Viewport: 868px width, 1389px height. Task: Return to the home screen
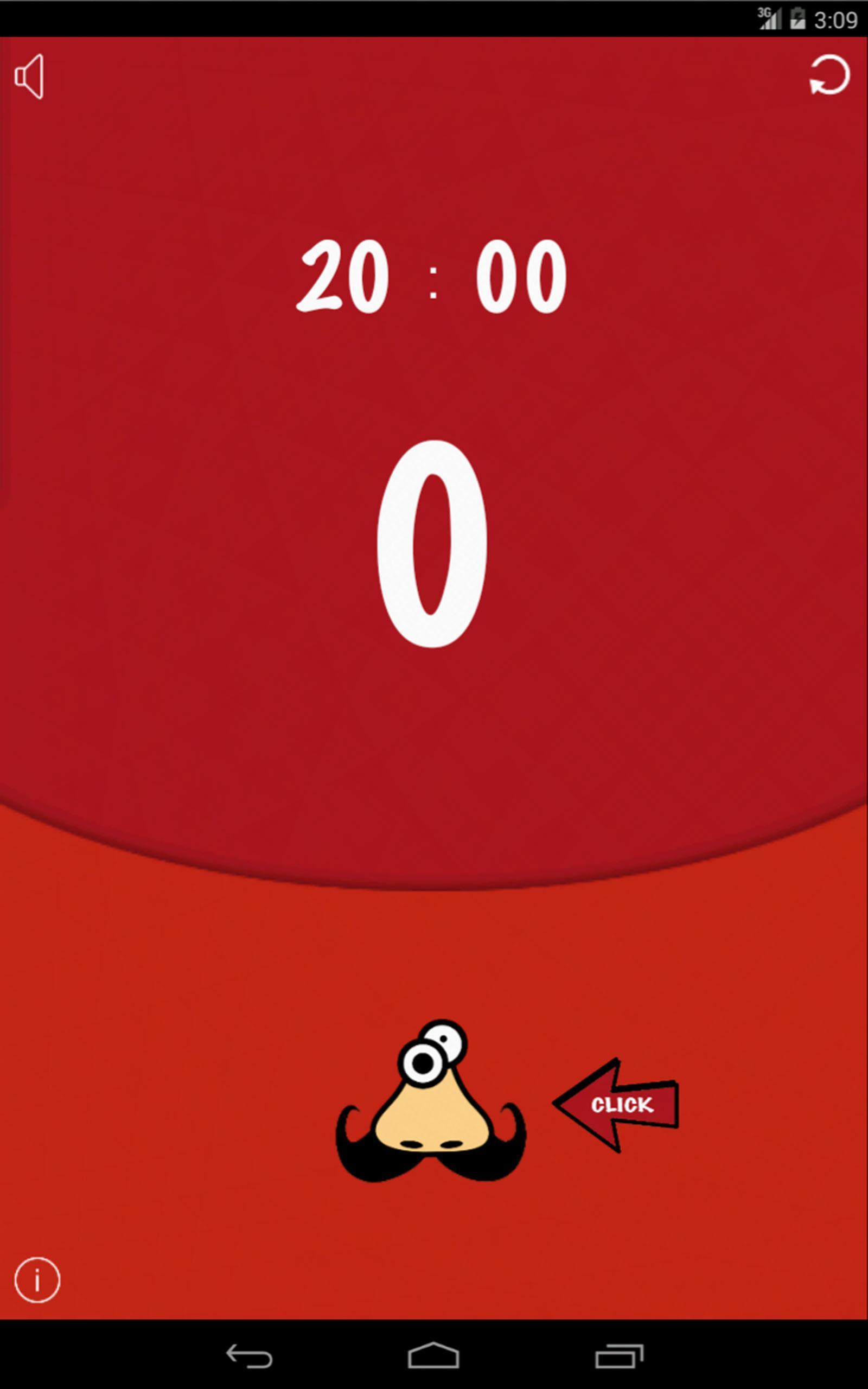[433, 1356]
